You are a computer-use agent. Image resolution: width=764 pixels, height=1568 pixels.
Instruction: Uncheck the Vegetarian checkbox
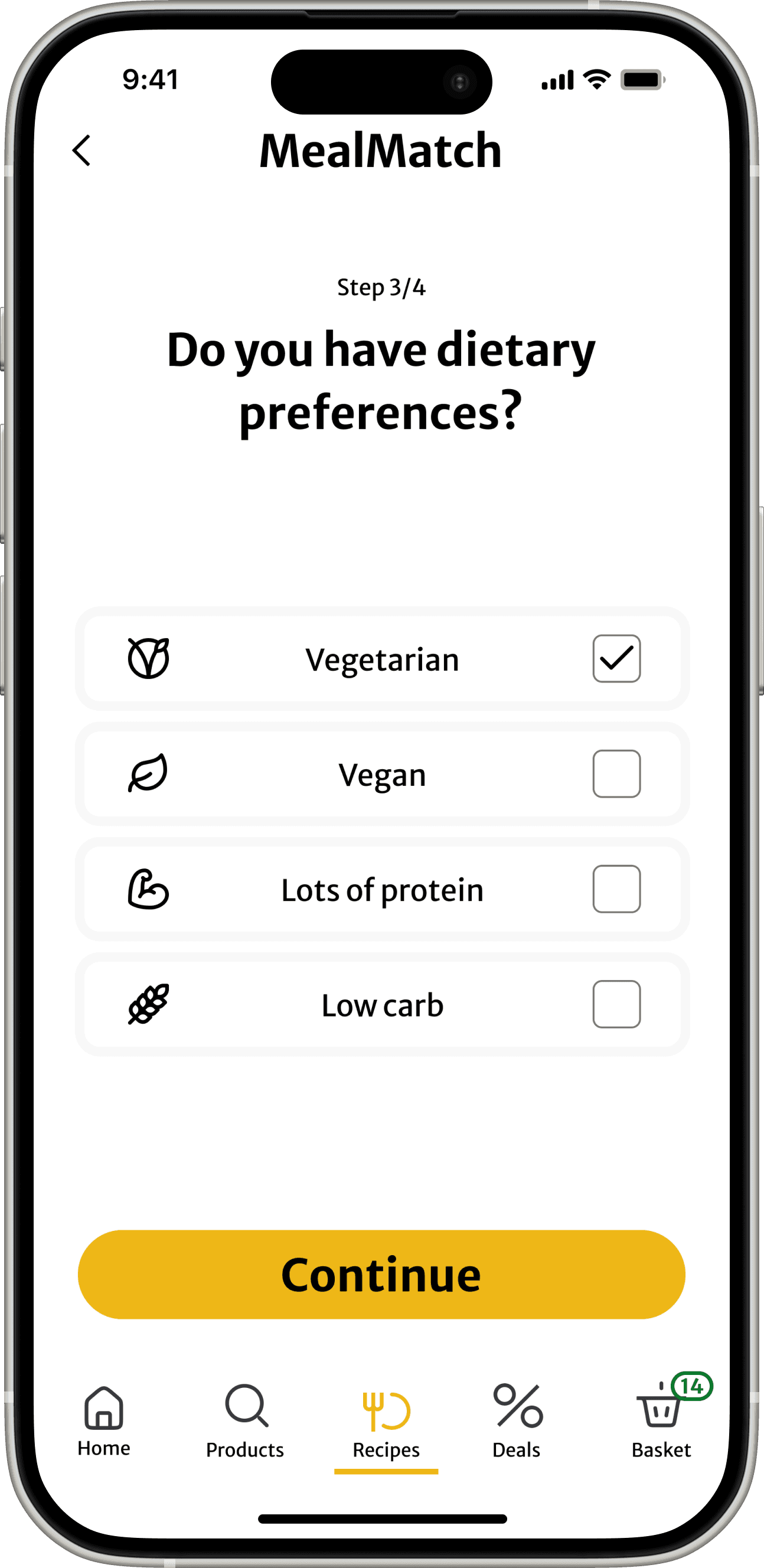(616, 659)
